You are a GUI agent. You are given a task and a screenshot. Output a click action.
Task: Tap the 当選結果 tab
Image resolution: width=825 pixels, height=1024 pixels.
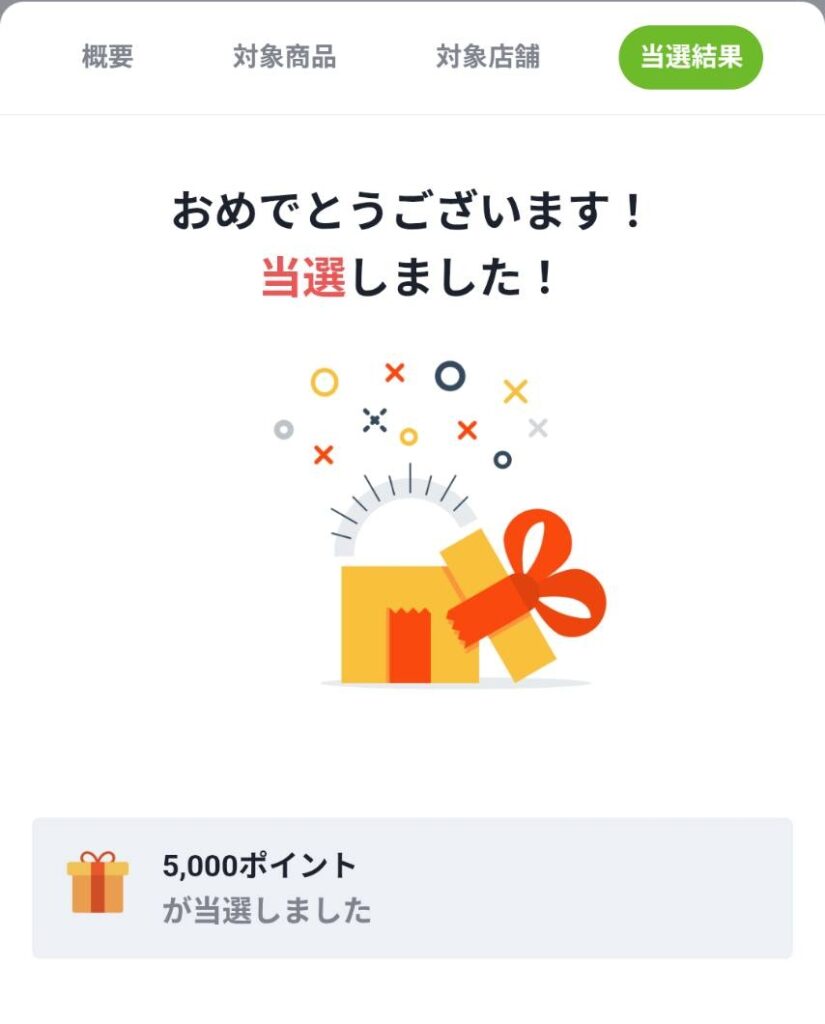point(690,57)
